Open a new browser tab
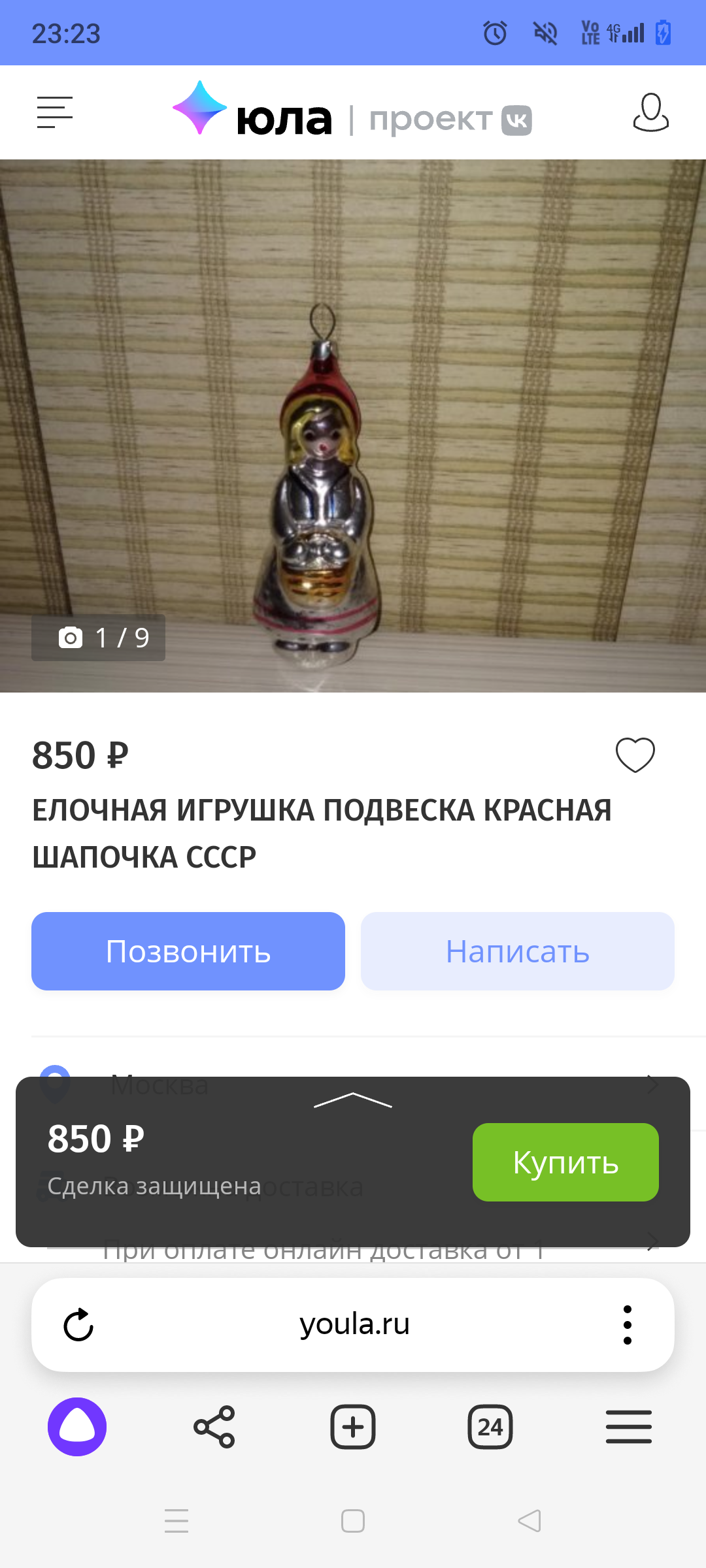Screen dimensions: 706x1568 [x=353, y=1427]
